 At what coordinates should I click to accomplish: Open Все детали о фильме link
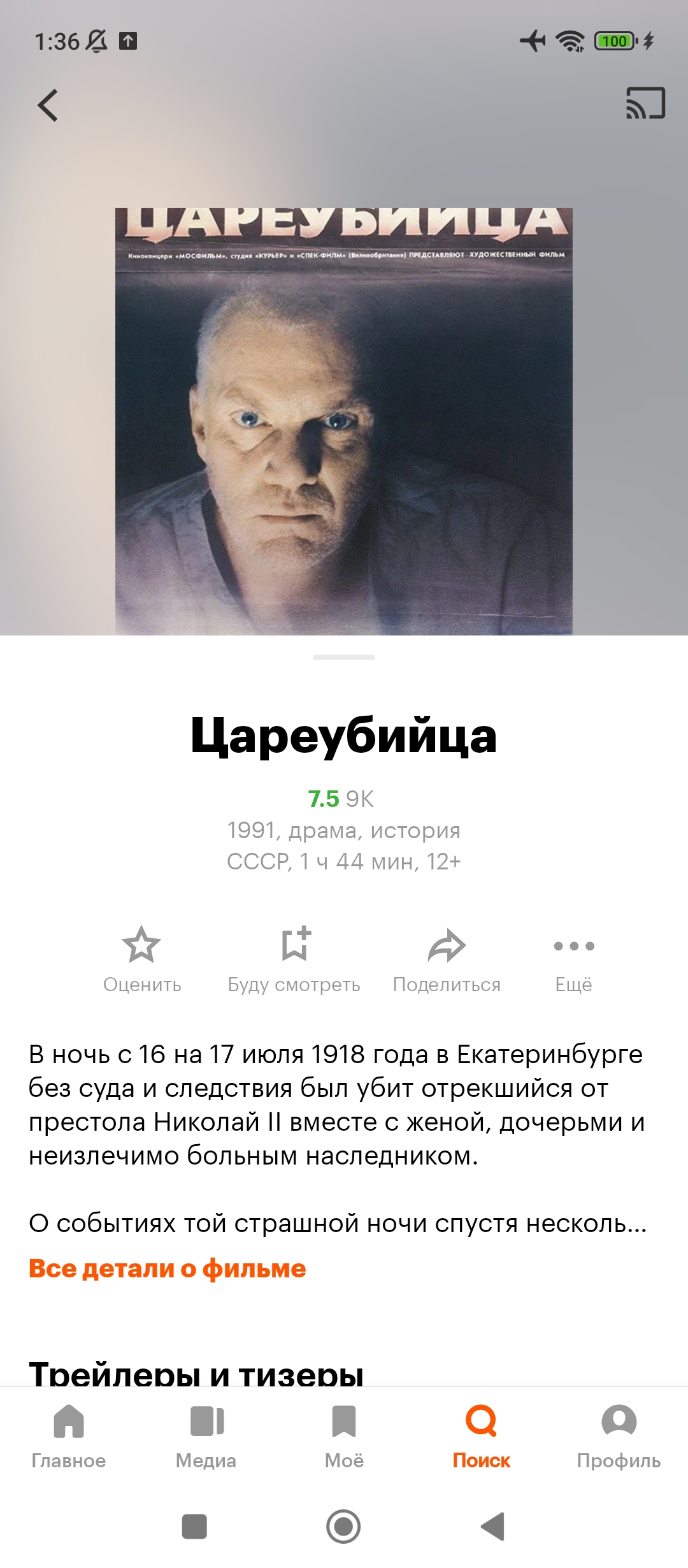[x=168, y=1268]
